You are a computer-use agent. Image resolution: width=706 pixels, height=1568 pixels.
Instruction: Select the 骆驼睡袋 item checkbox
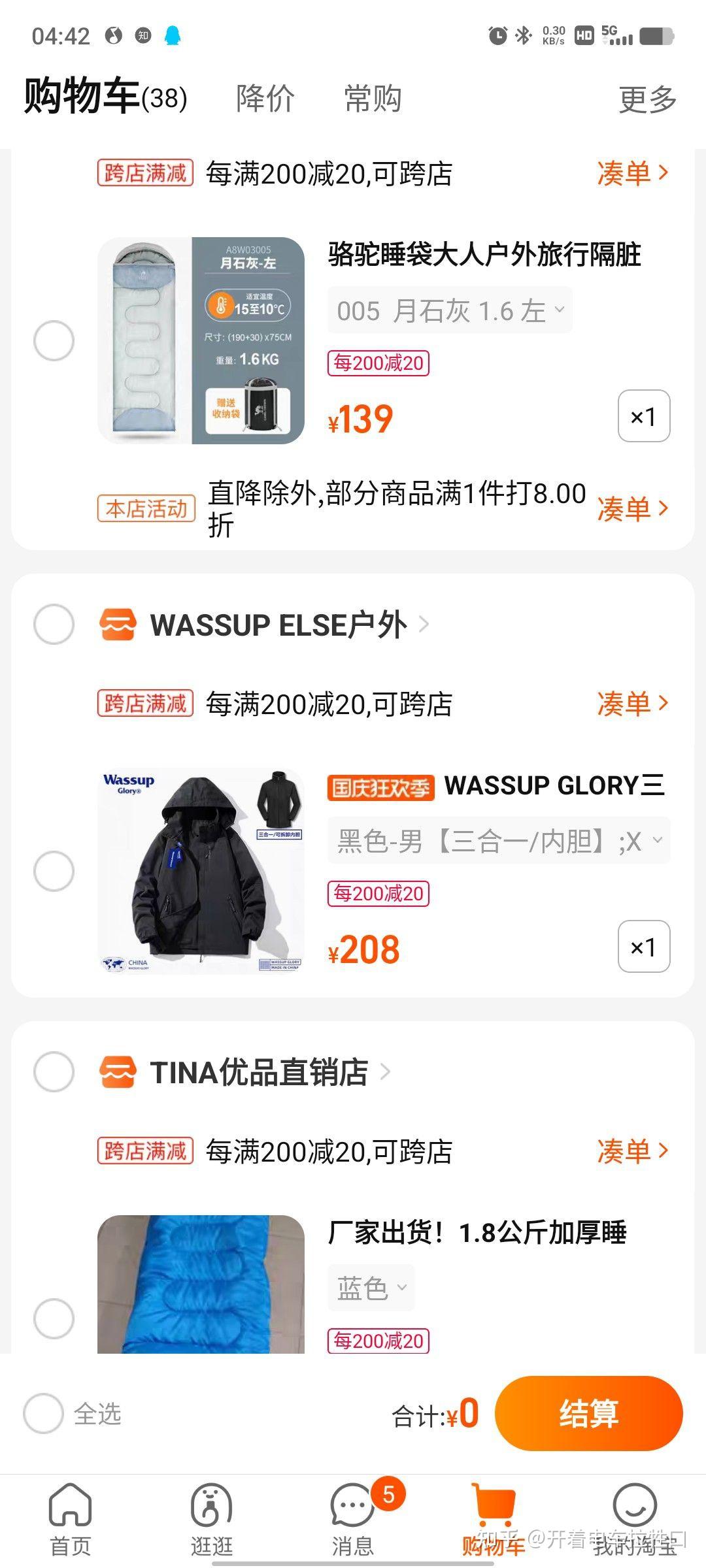54,340
